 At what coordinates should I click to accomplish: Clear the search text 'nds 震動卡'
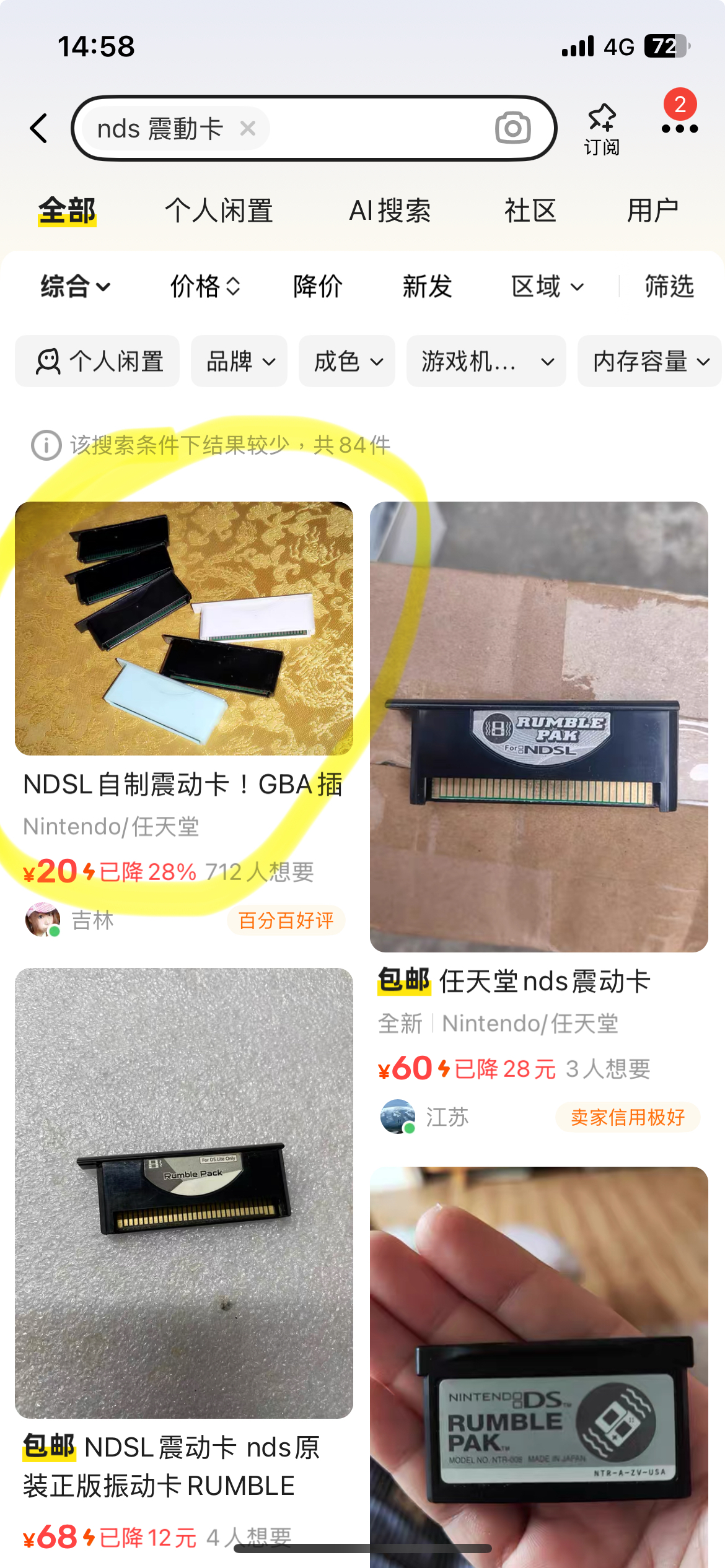[248, 128]
